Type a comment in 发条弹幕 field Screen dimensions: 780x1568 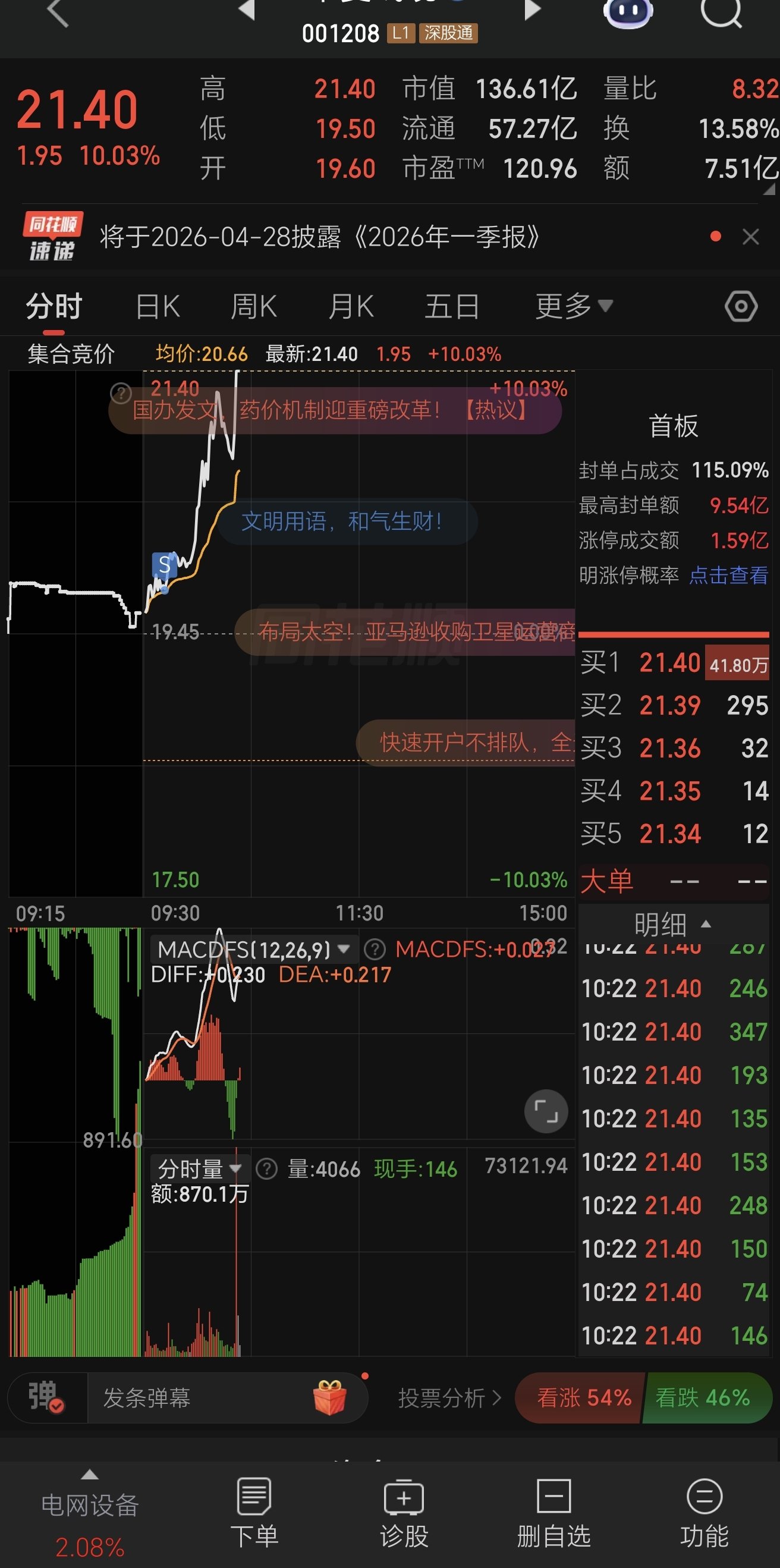click(x=201, y=1397)
